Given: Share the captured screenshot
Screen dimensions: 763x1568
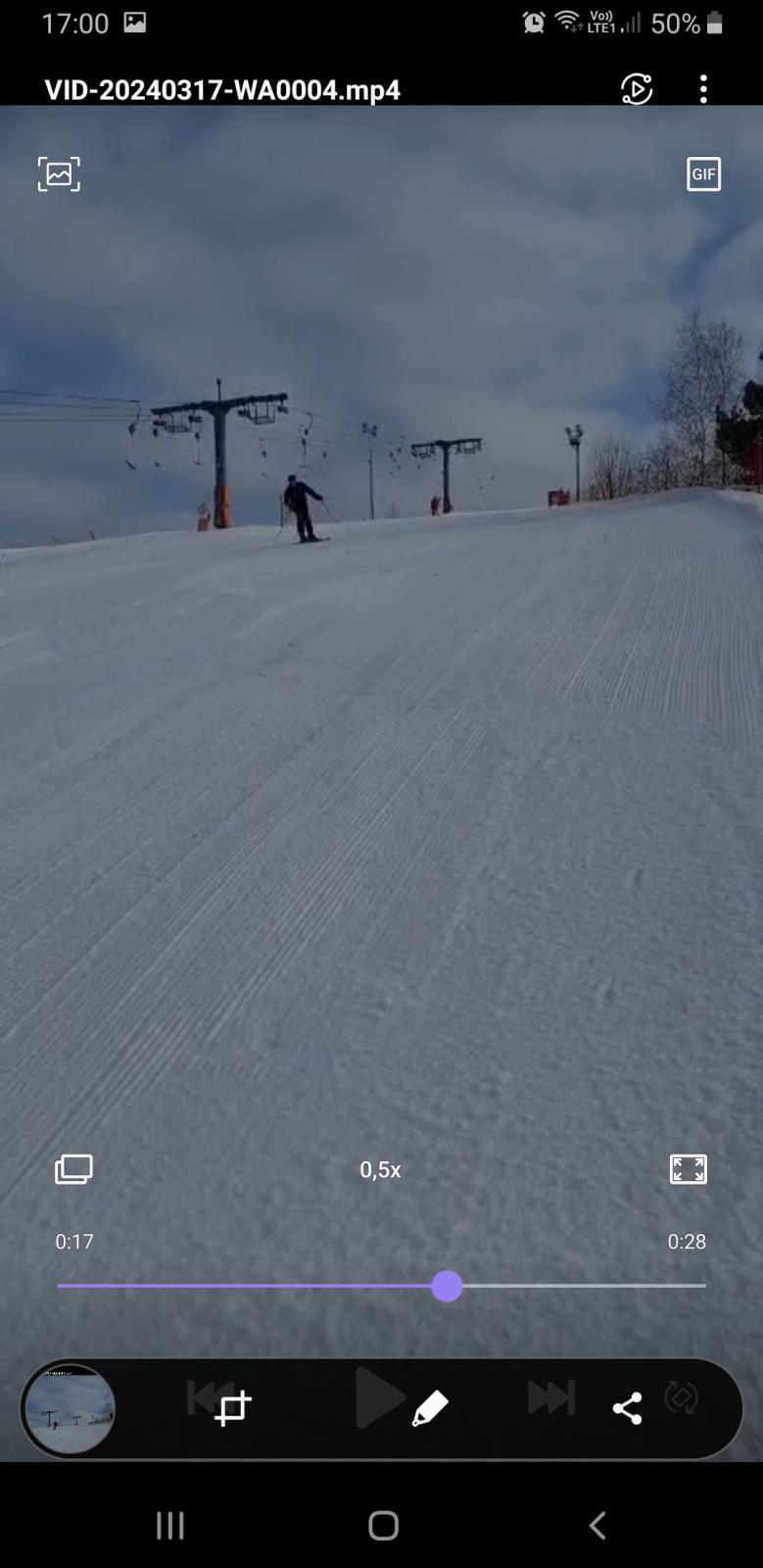Looking at the screenshot, I should (627, 1409).
